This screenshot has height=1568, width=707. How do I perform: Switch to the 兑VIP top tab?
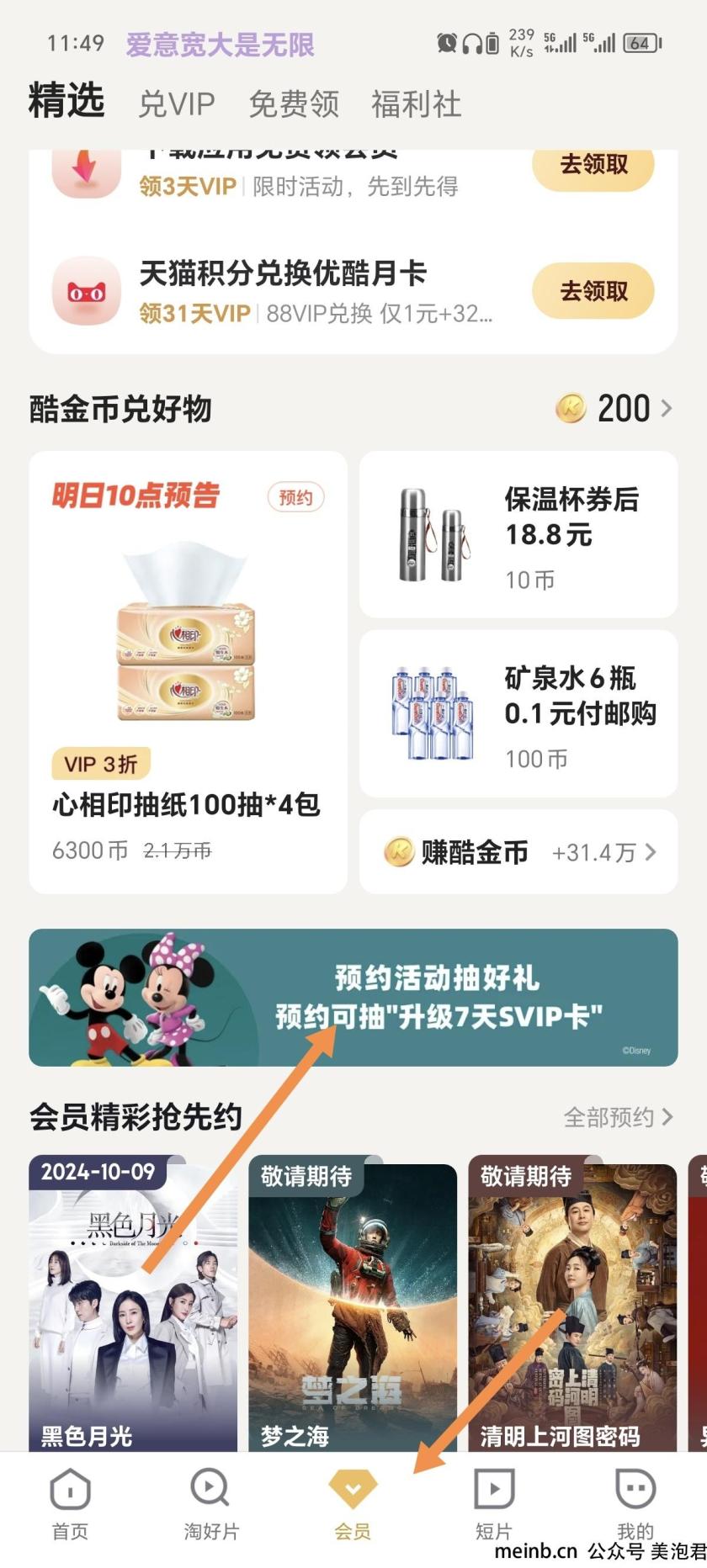pyautogui.click(x=176, y=104)
